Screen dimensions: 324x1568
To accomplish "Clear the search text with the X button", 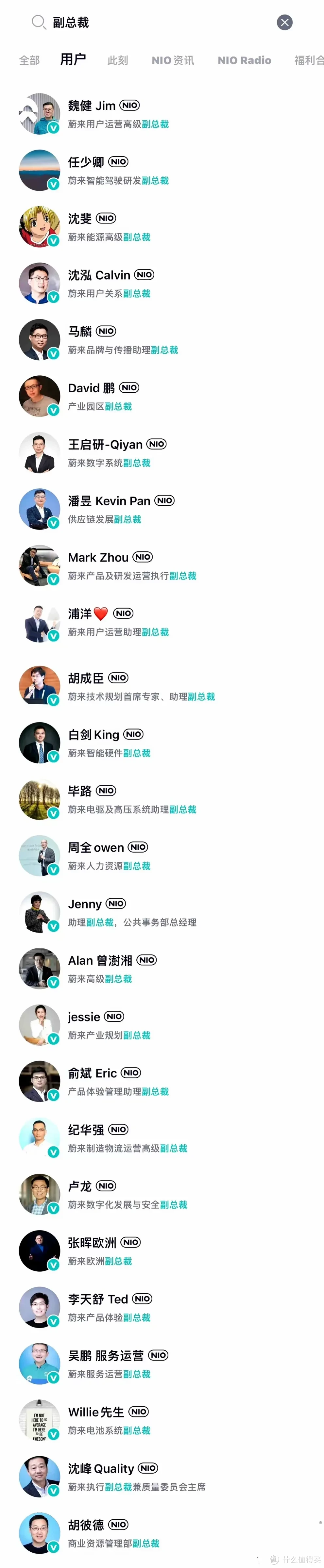I will tap(284, 23).
